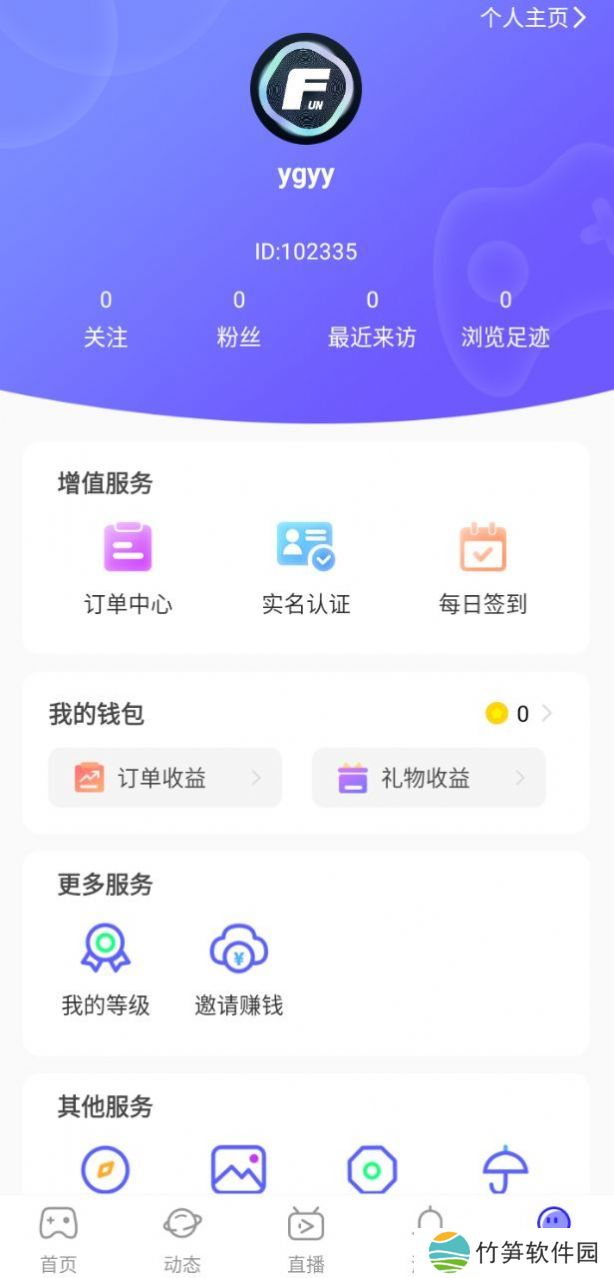Image resolution: width=614 pixels, height=1278 pixels.
Task: Open wallet coin balance details
Action: click(519, 714)
